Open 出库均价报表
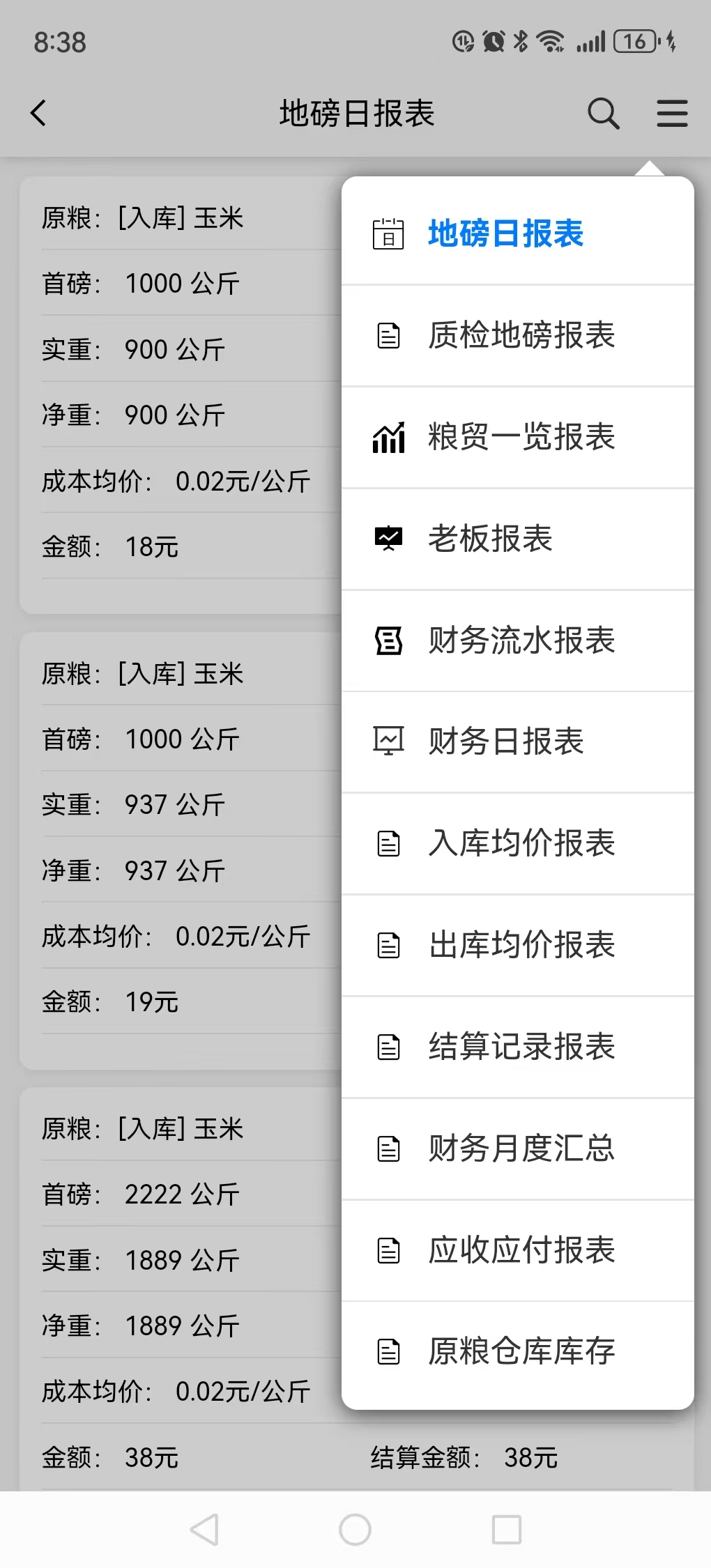This screenshot has height=1568, width=711. point(518,945)
